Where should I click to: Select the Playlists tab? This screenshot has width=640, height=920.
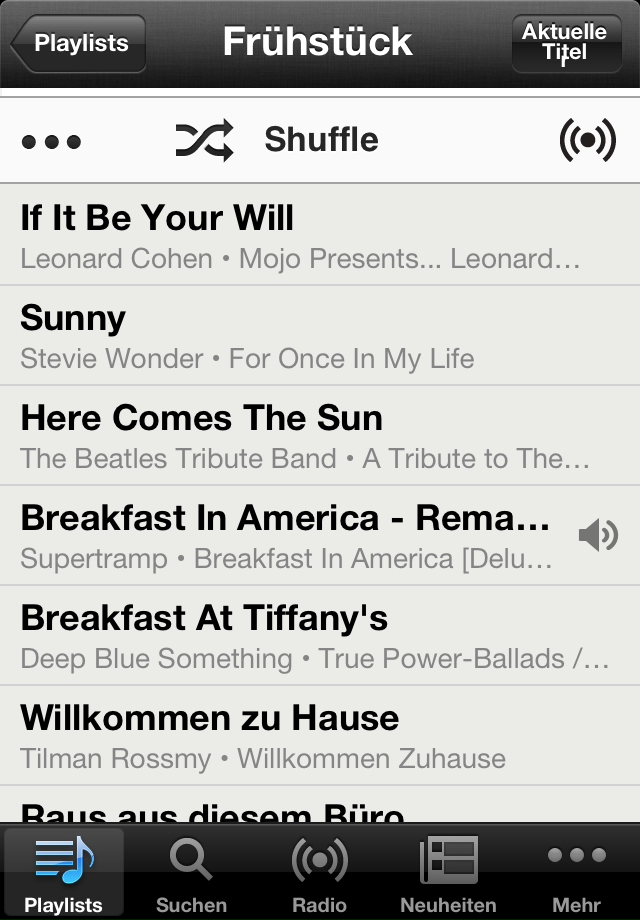coord(64,875)
